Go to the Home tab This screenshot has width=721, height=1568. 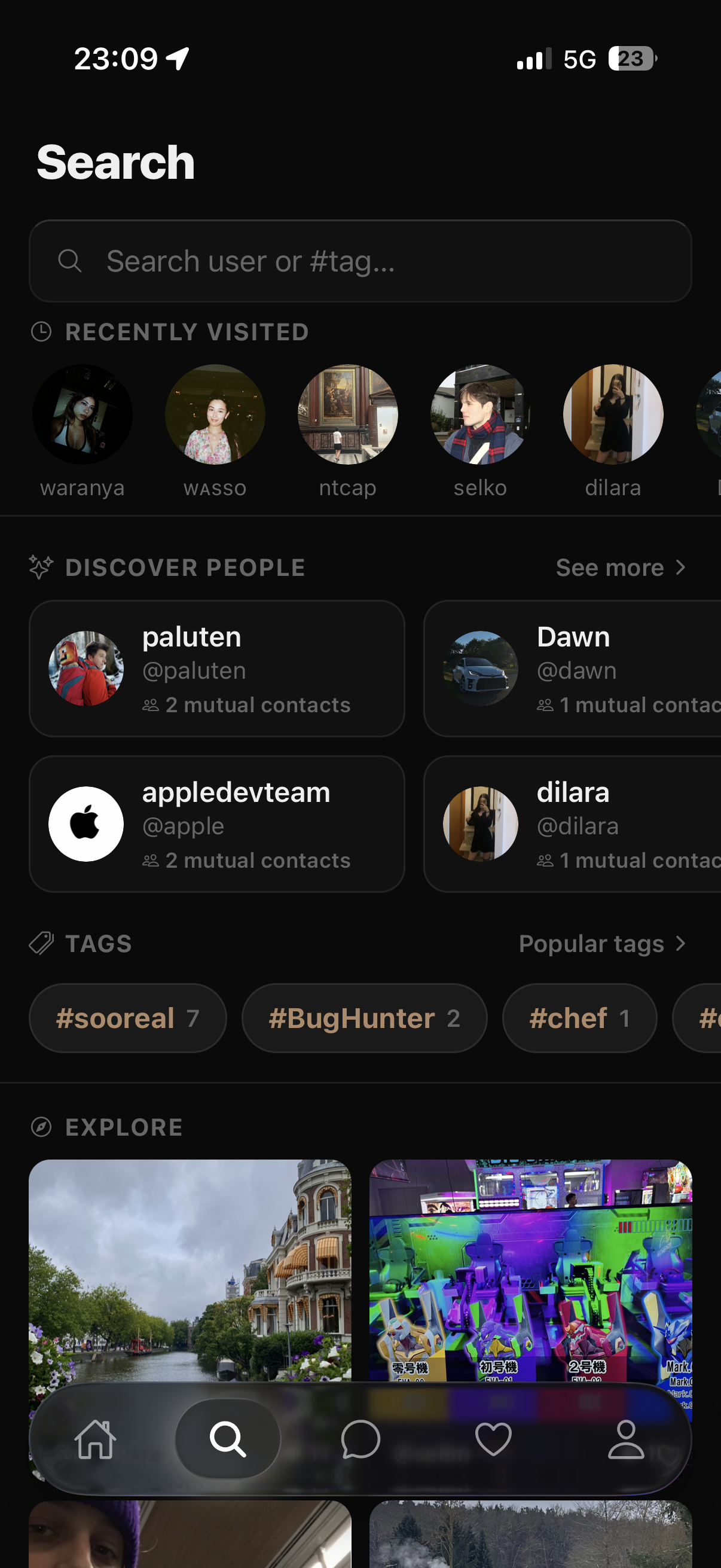(95, 1439)
